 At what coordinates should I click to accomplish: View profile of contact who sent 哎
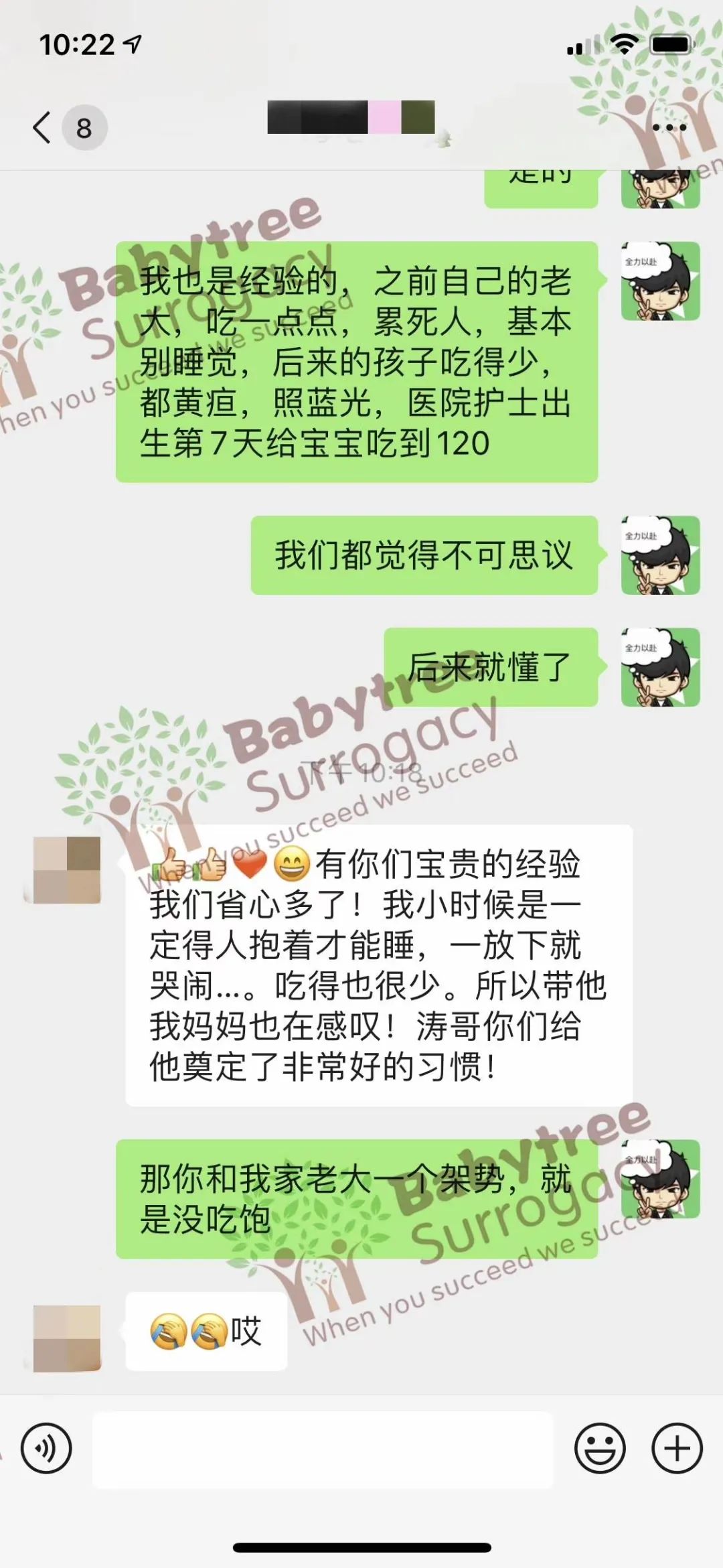click(67, 1338)
